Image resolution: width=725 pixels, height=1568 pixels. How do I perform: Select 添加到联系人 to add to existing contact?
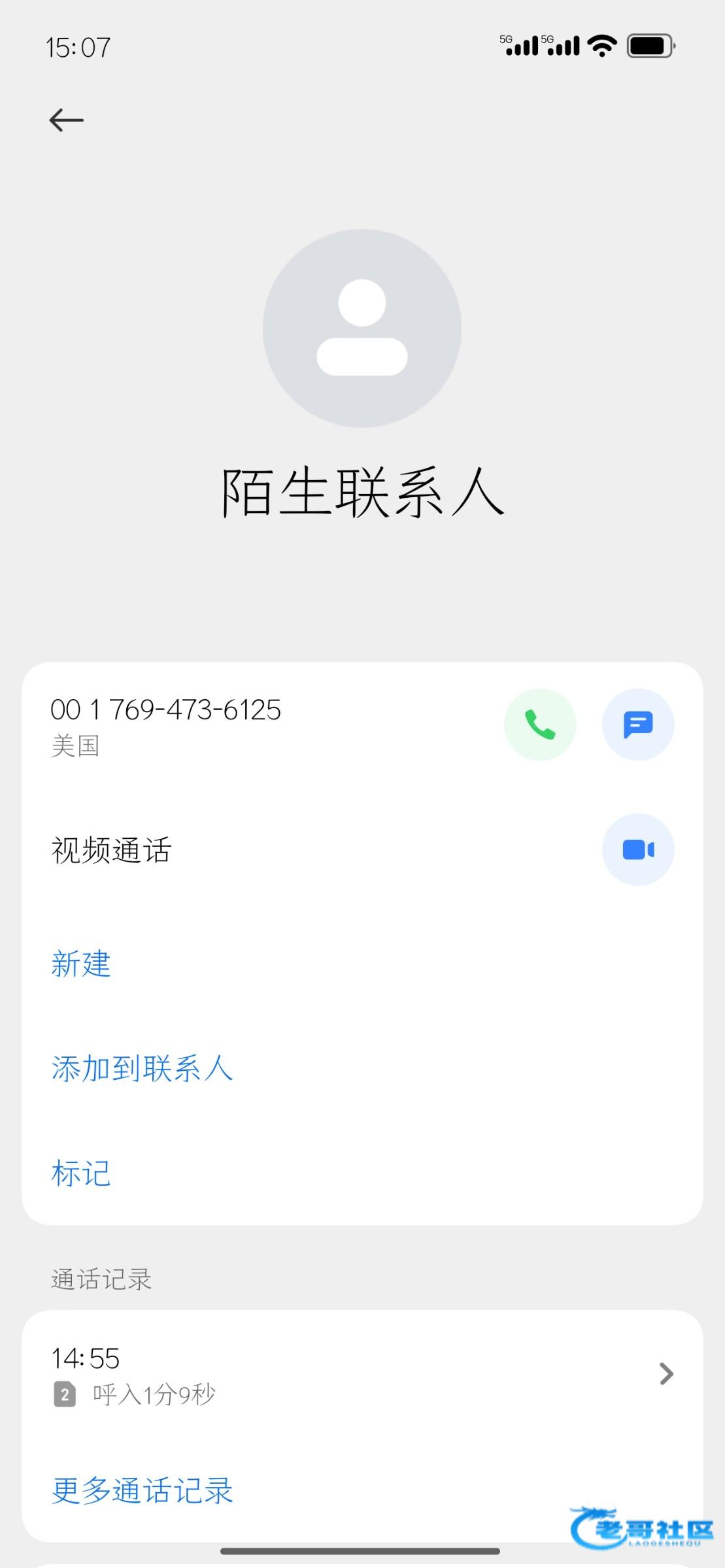[x=142, y=1069]
